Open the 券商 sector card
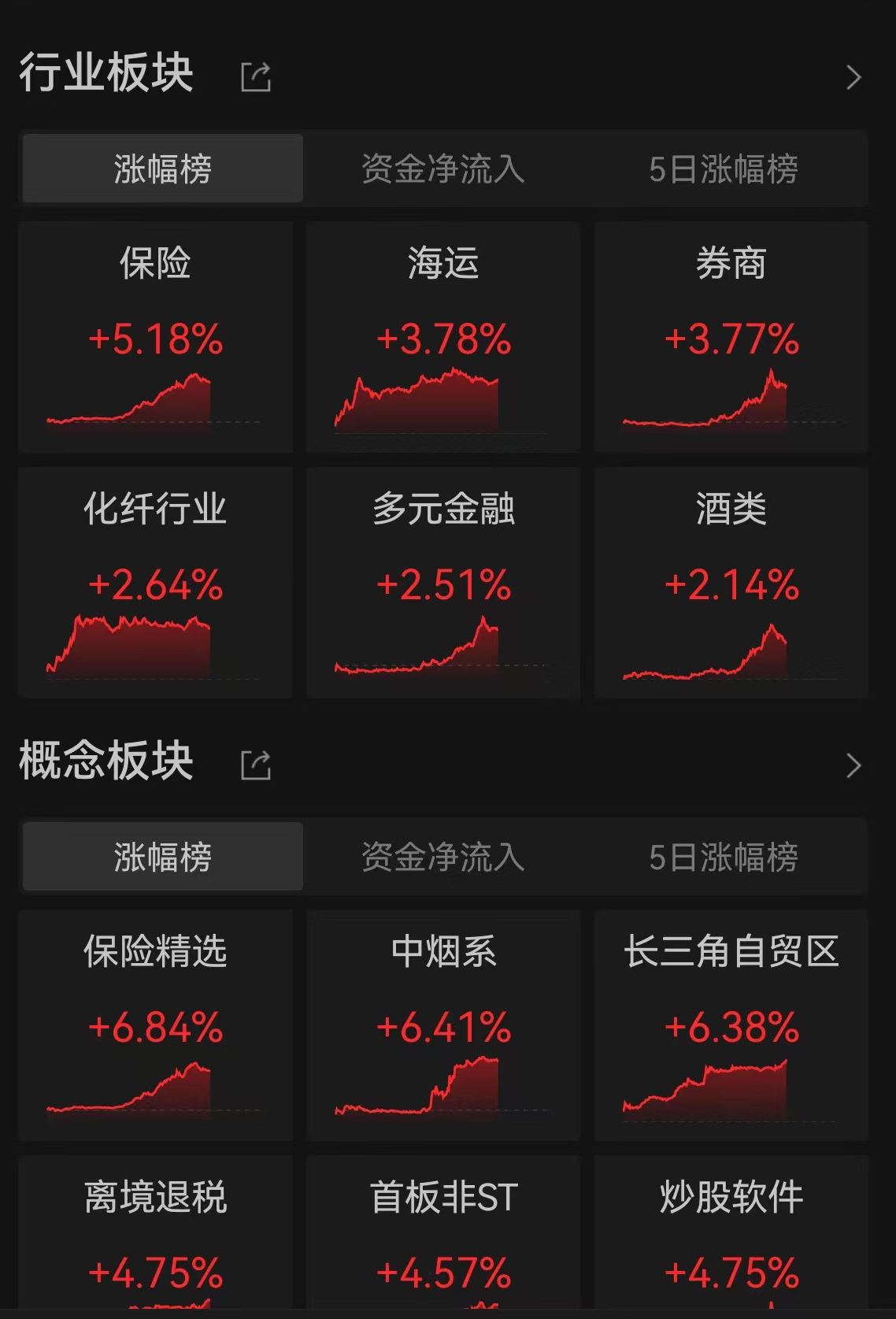The image size is (896, 1319). [731, 337]
